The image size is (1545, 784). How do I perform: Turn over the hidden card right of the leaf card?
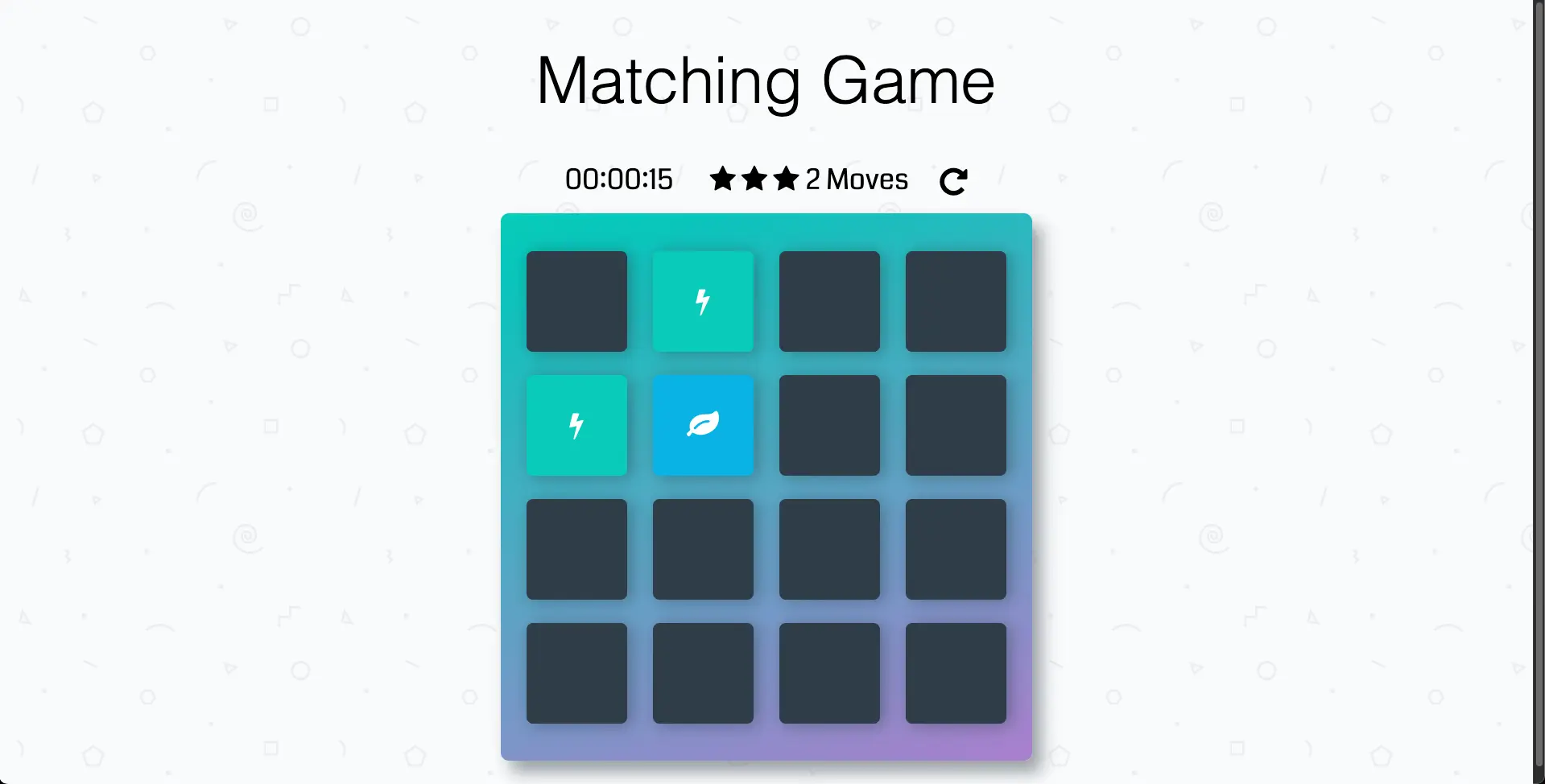[x=829, y=425]
